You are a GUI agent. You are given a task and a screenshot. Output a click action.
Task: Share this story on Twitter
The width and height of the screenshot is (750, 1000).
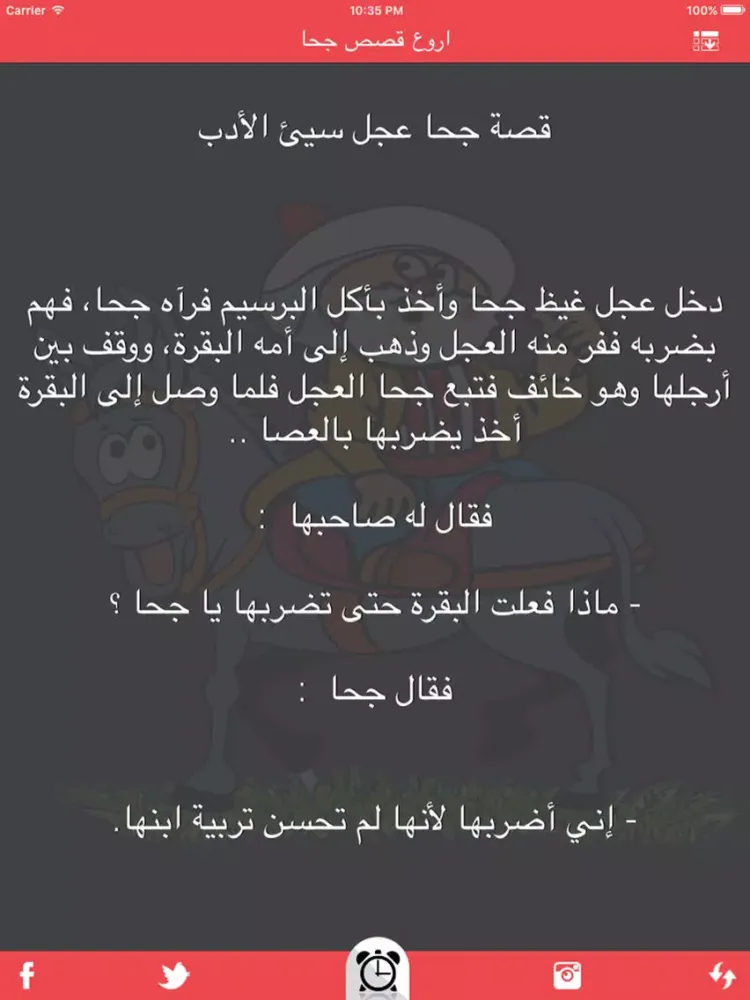click(x=174, y=974)
